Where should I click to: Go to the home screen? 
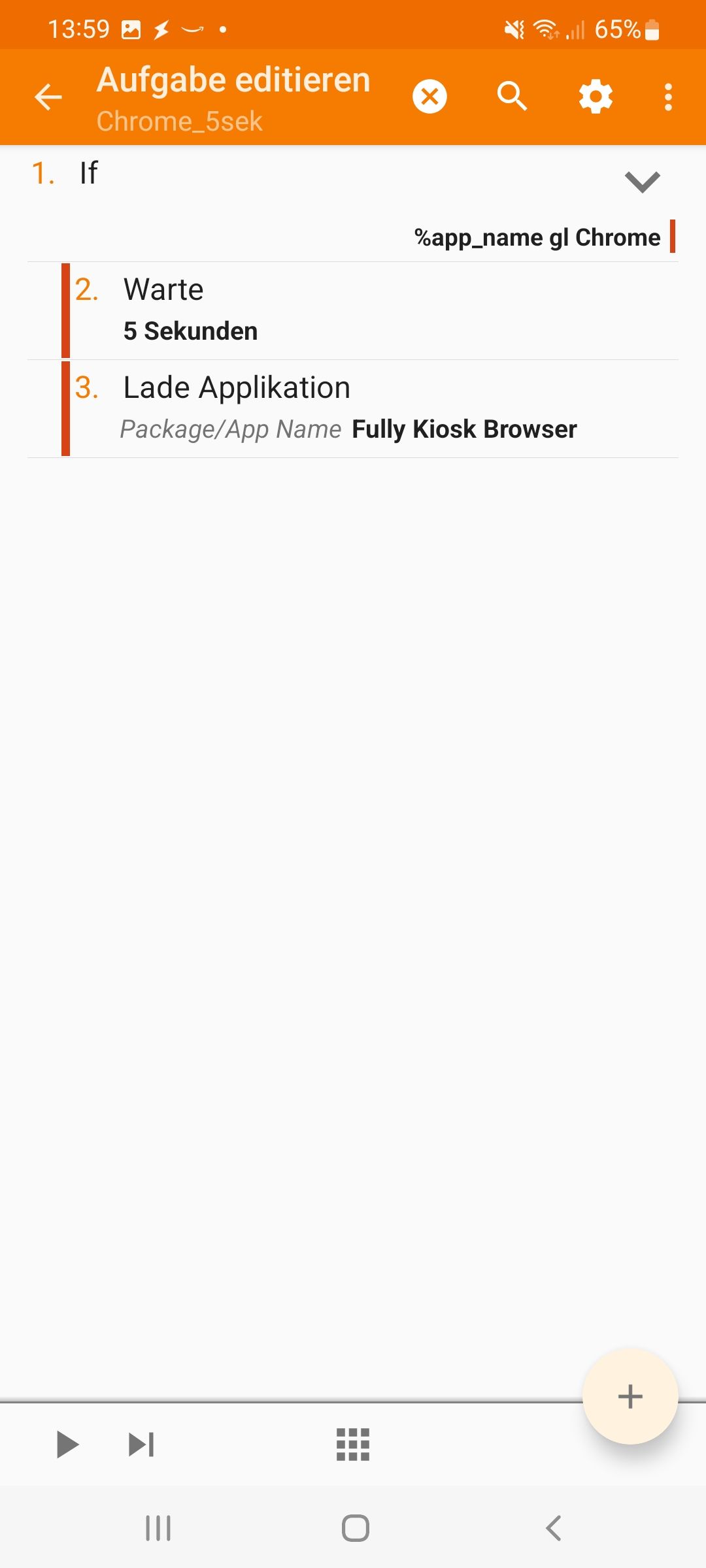click(x=356, y=1528)
